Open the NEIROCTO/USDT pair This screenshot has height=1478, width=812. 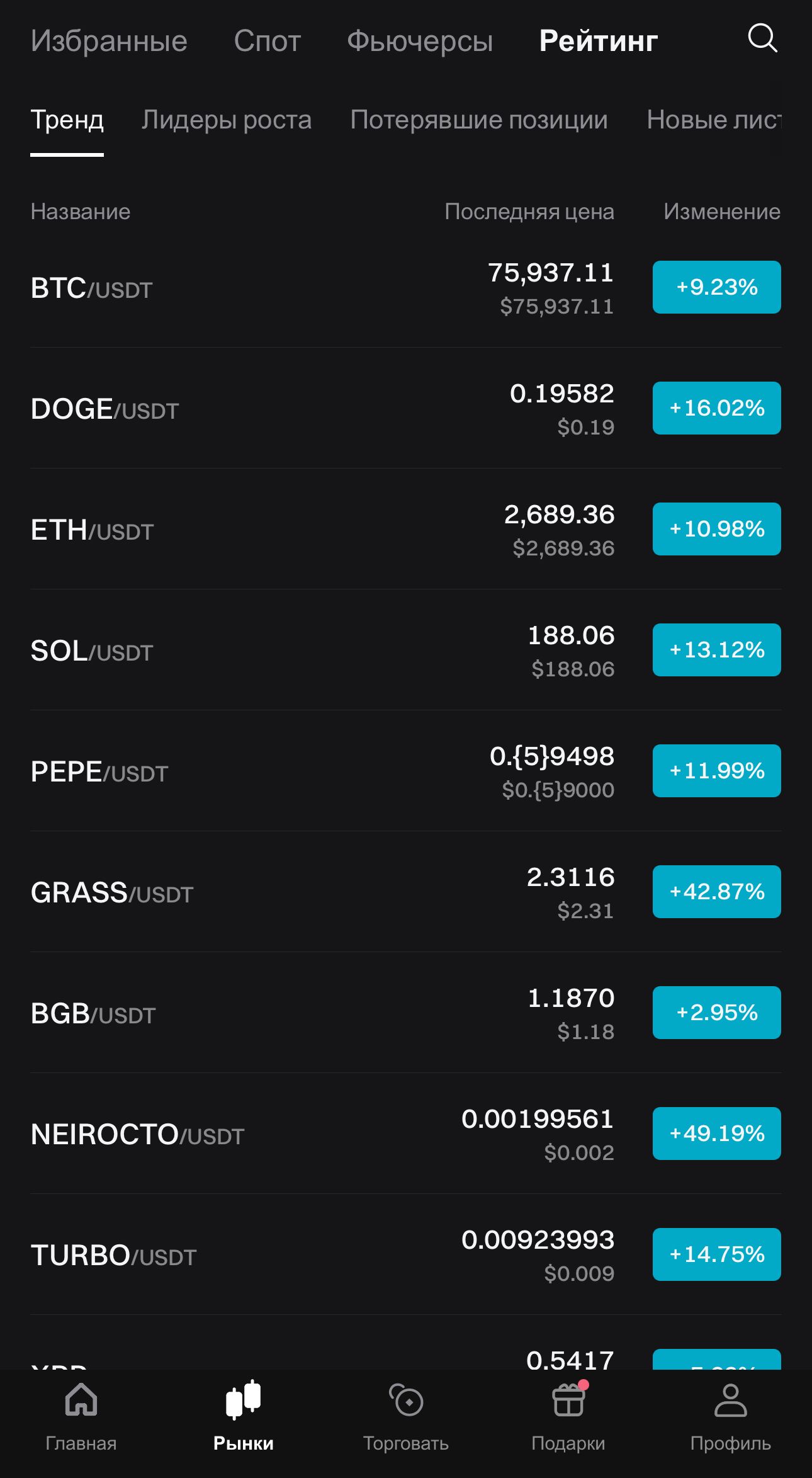coord(315,1134)
